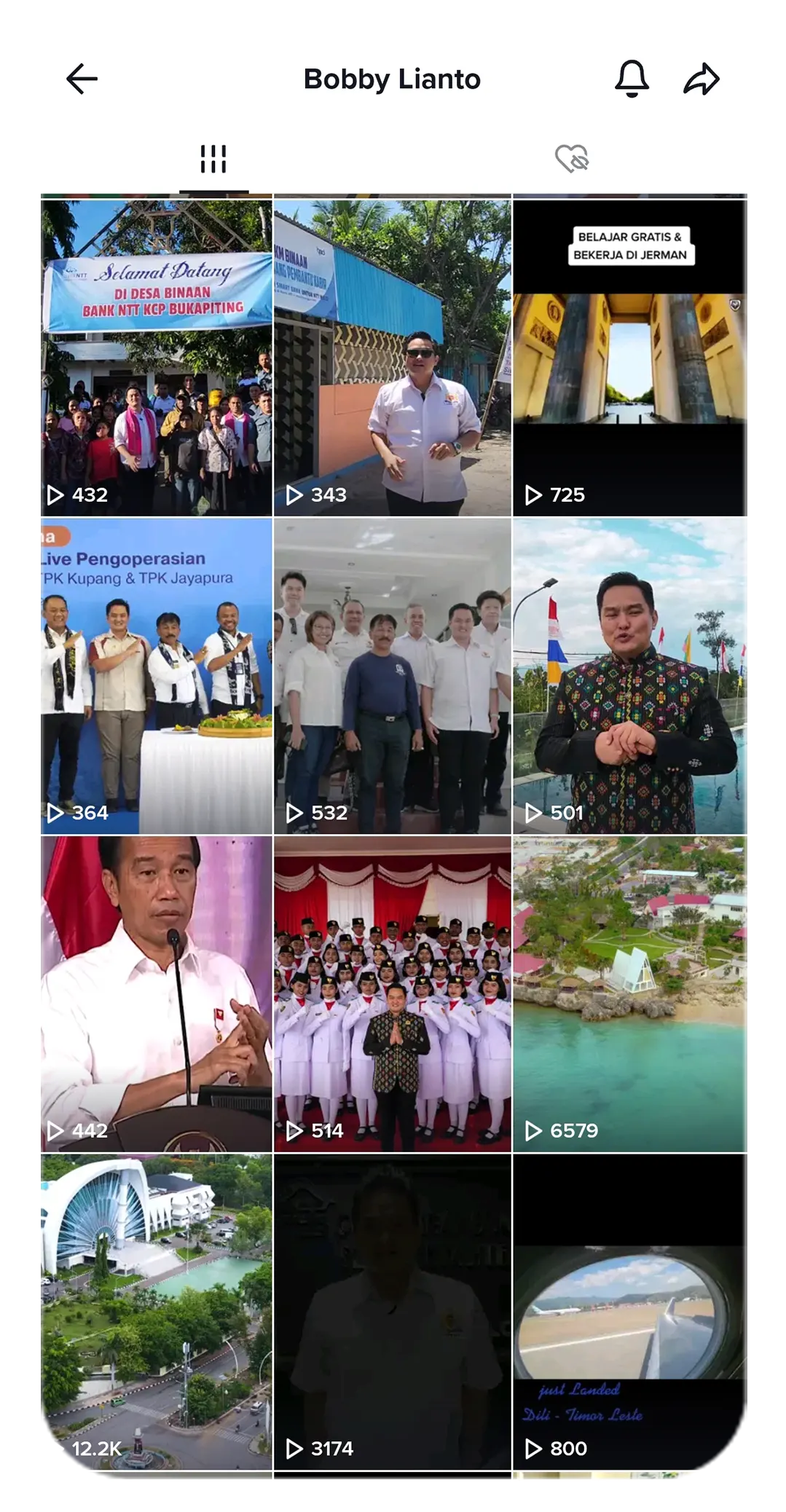The width and height of the screenshot is (786, 1512).
Task: Open the aerial beach video with 6579 views
Action: point(632,993)
